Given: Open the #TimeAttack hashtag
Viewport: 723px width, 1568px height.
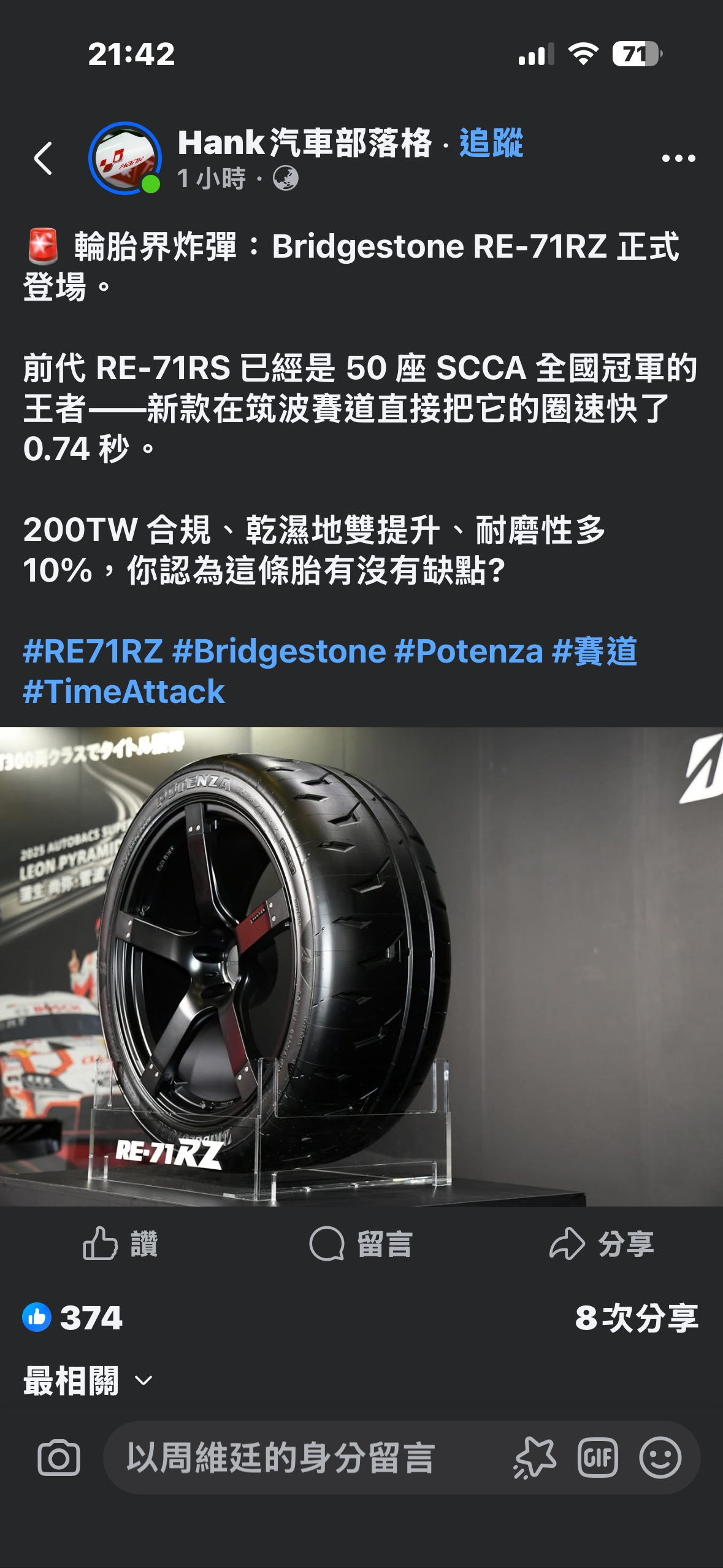Looking at the screenshot, I should 124,692.
